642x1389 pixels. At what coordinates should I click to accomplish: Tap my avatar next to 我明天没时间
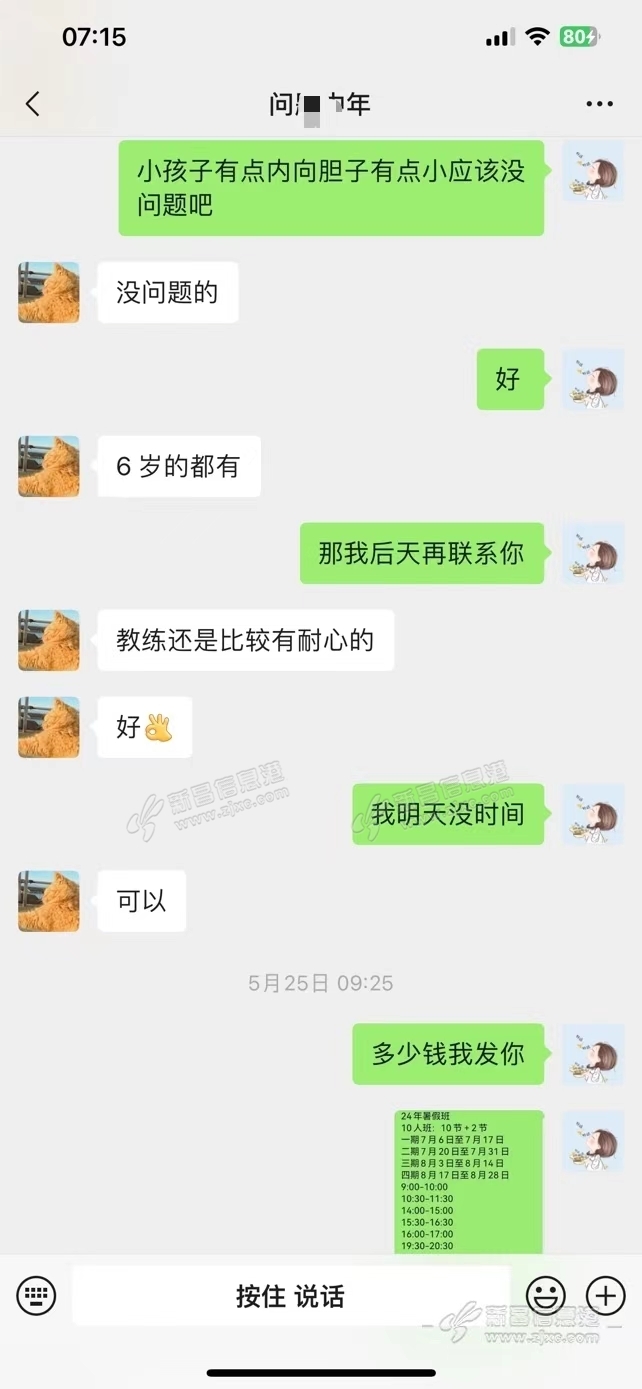(x=593, y=814)
